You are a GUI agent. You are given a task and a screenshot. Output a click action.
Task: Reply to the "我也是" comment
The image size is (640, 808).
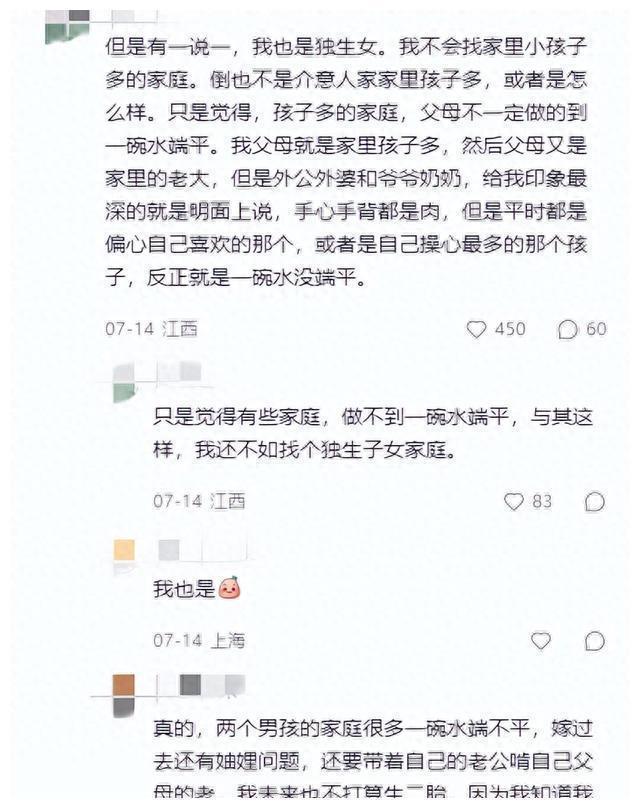coord(594,640)
